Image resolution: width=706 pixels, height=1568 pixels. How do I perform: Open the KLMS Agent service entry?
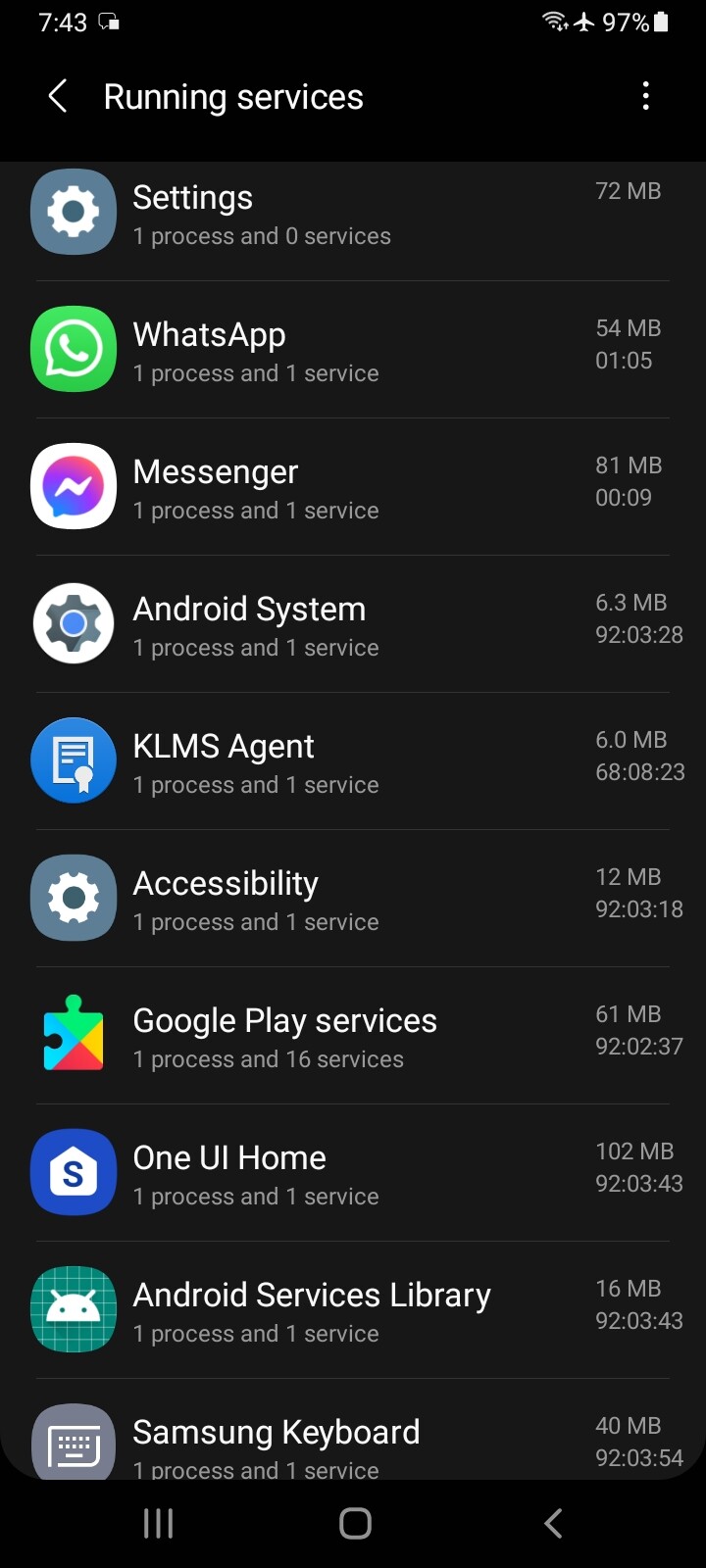tap(353, 761)
